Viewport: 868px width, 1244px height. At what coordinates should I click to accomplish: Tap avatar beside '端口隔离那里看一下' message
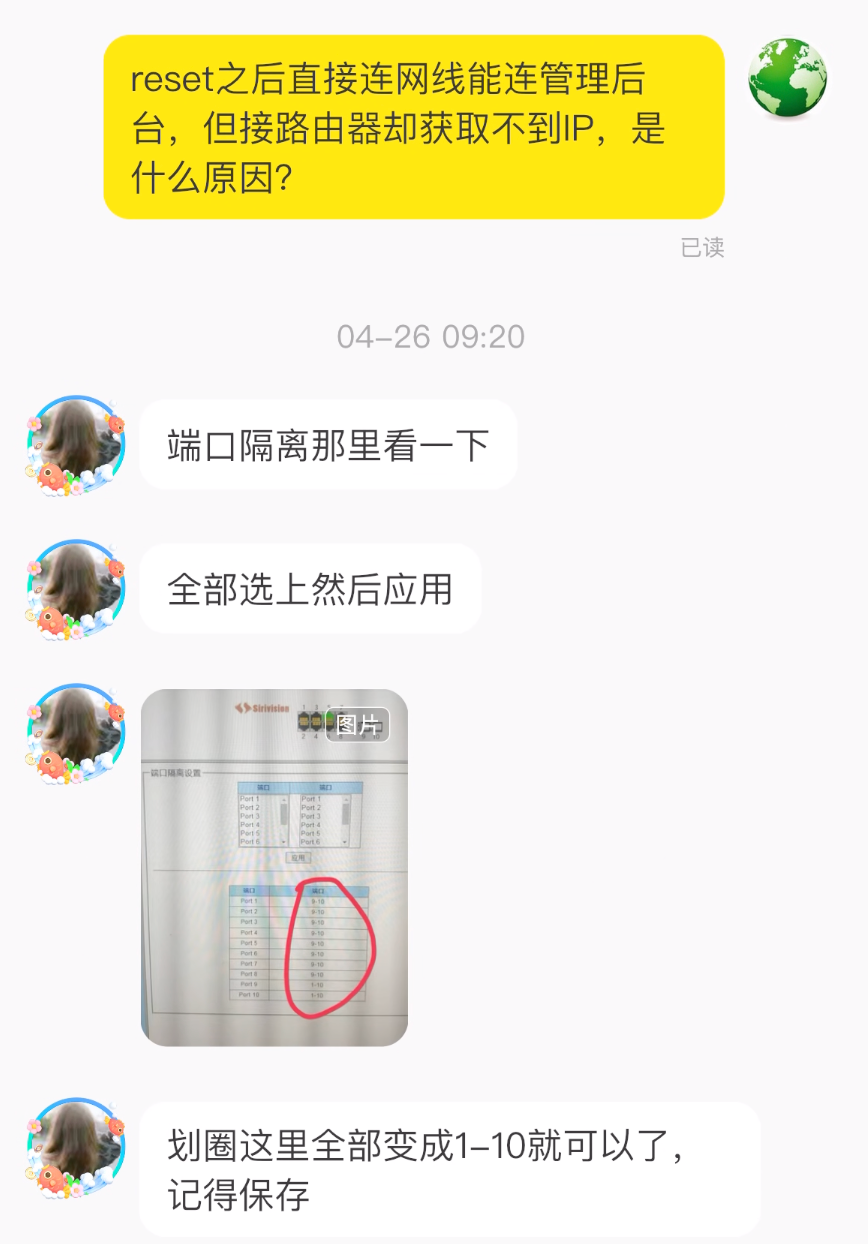point(76,445)
